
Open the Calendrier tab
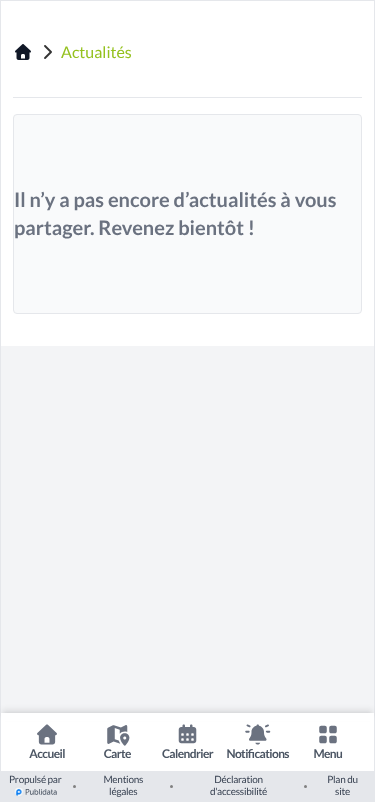pyautogui.click(x=188, y=742)
